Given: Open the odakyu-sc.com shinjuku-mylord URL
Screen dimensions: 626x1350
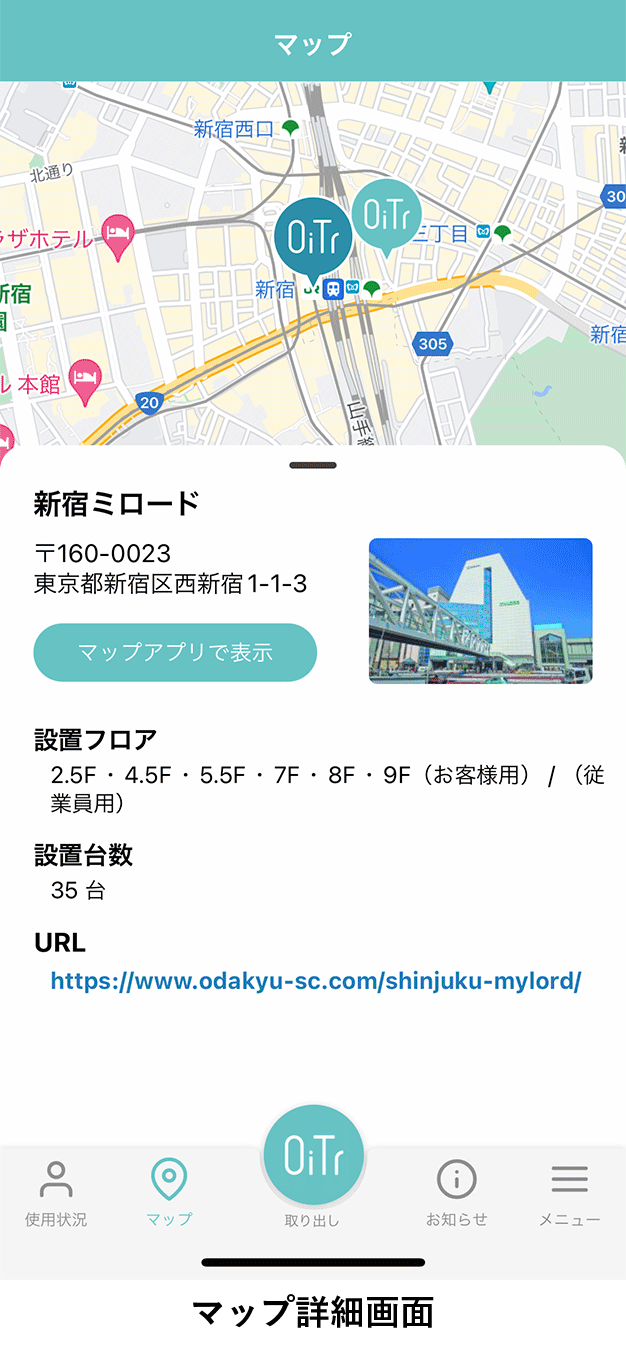Looking at the screenshot, I should (x=316, y=981).
